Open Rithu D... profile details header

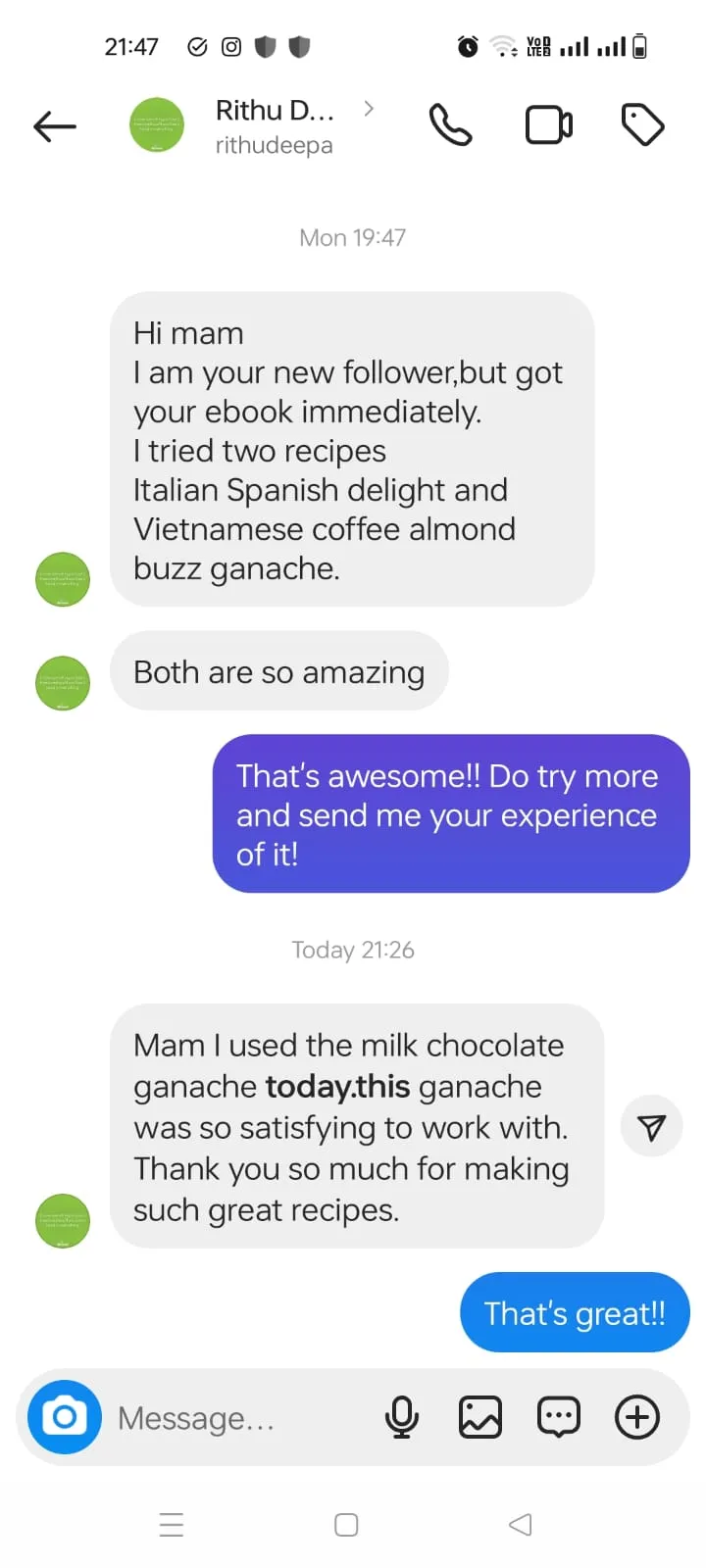pos(253,126)
